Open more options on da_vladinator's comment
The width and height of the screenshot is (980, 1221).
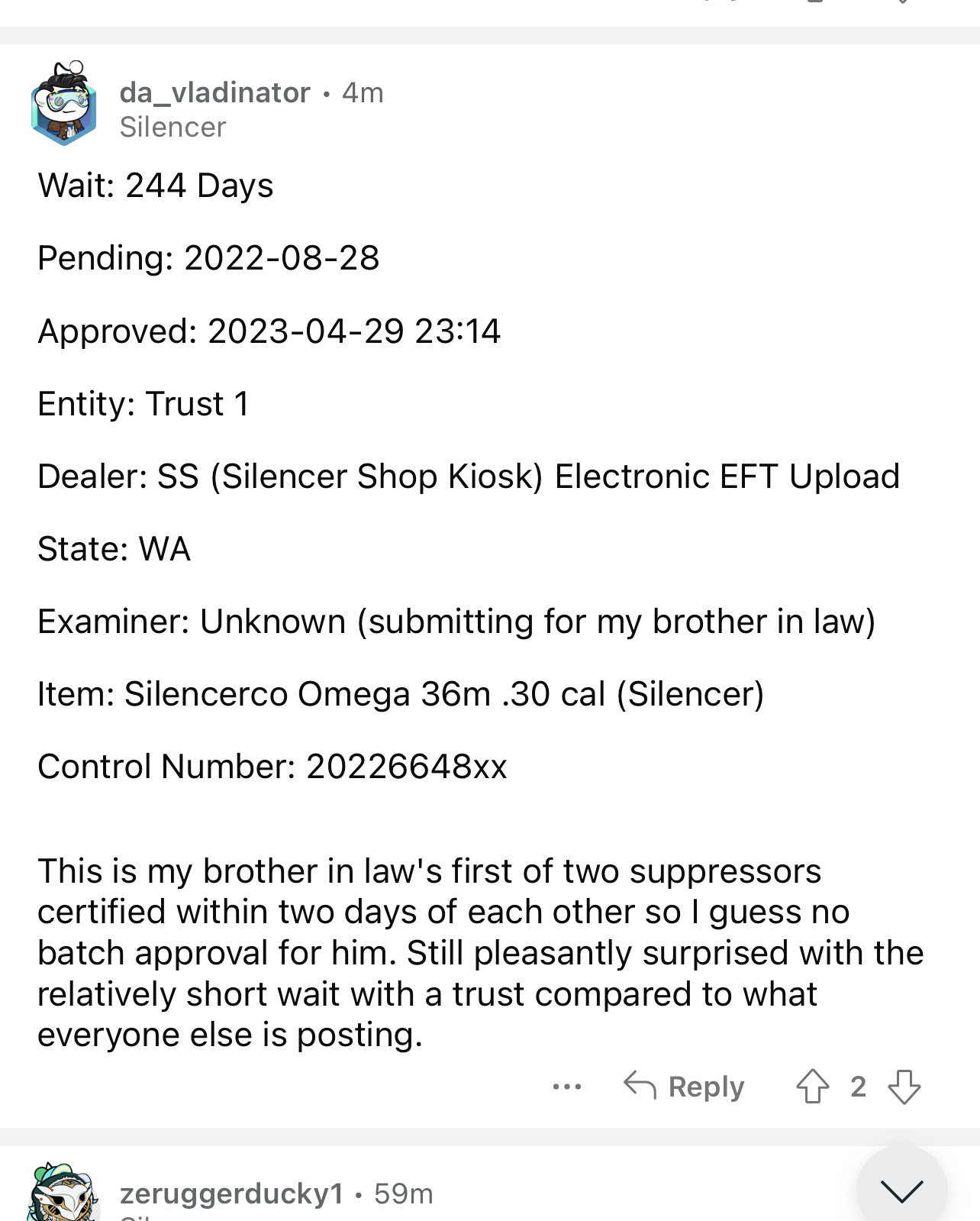pos(567,1087)
